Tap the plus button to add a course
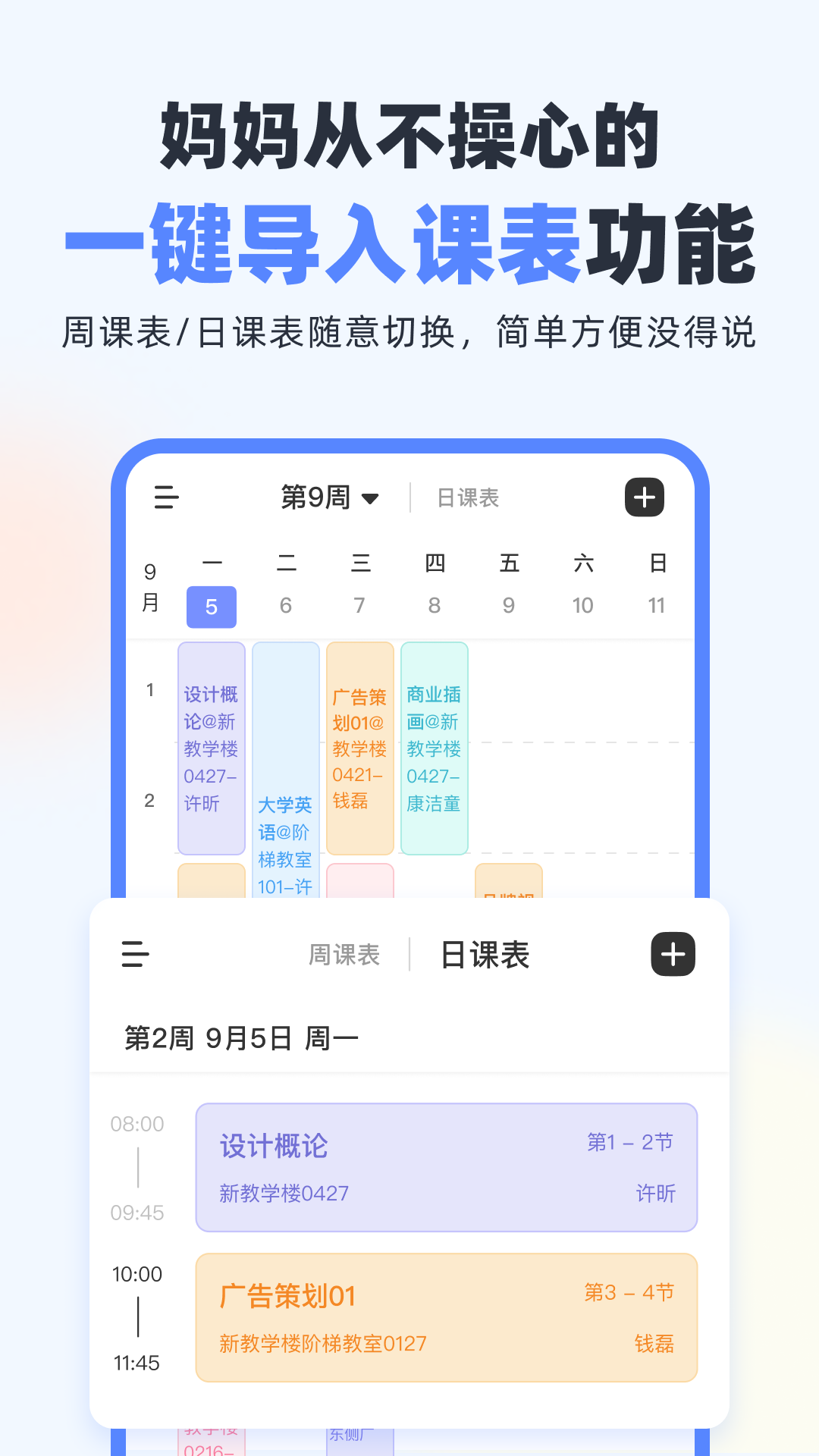Screen dimensions: 819x1456 (x=644, y=497)
